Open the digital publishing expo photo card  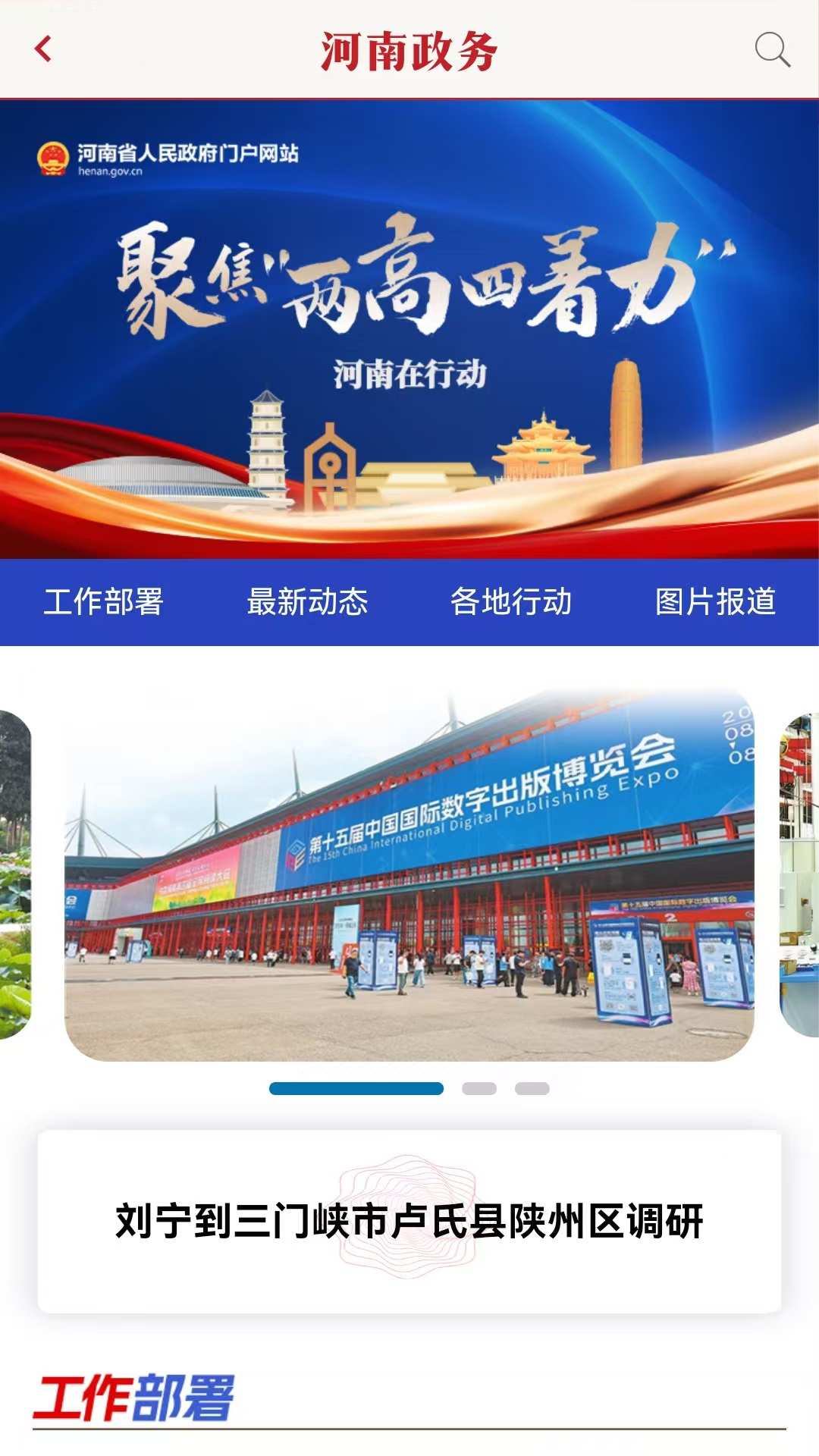[409, 876]
